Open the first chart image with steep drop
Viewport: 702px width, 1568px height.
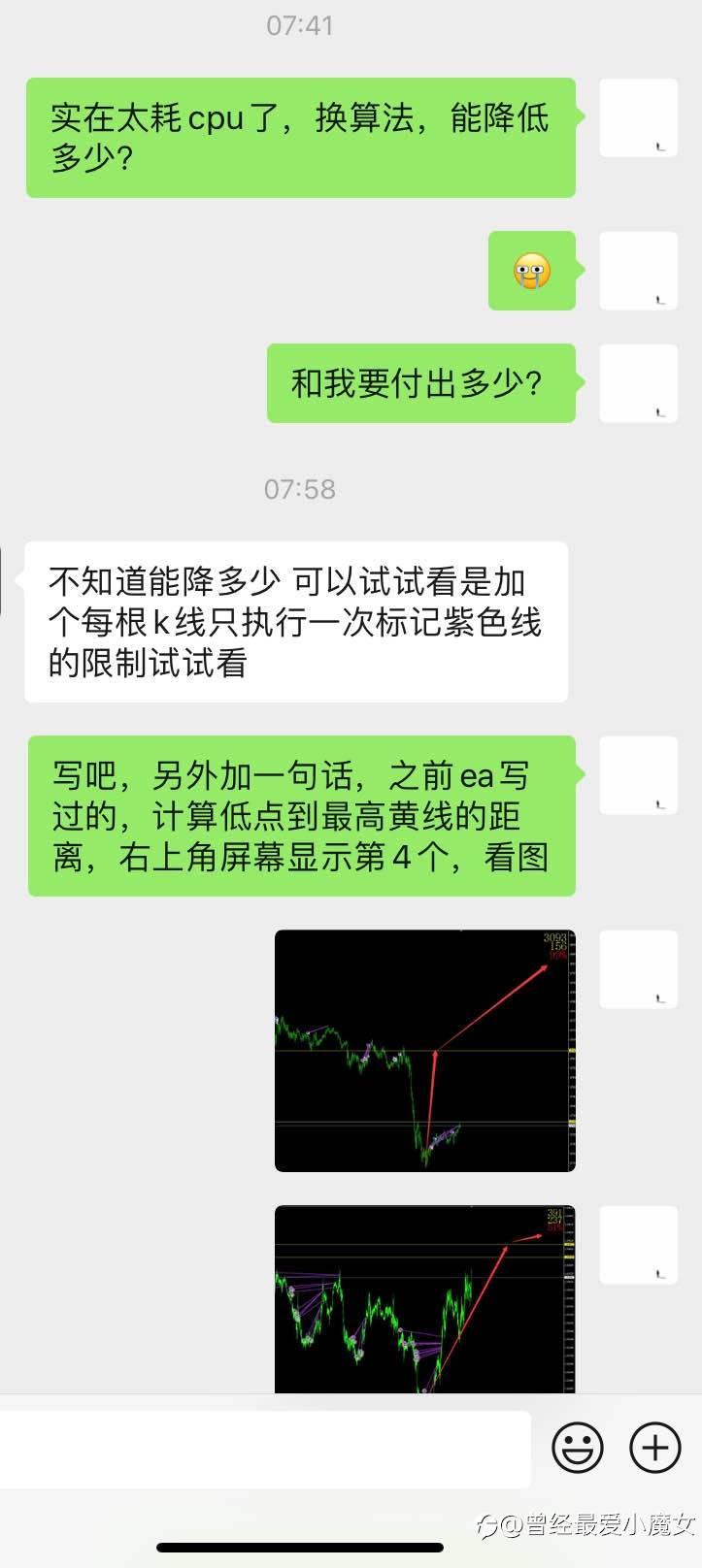click(x=425, y=1051)
